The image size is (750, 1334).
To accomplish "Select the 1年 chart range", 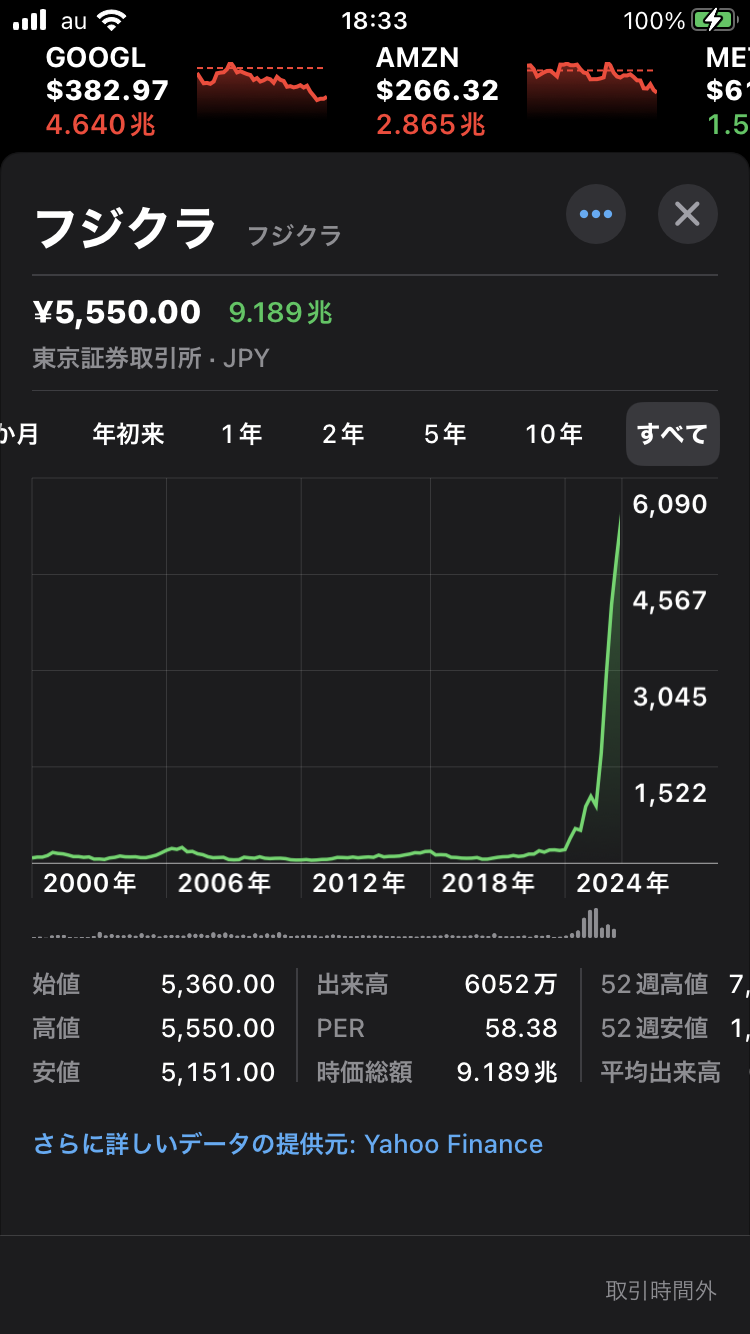I will coord(242,434).
